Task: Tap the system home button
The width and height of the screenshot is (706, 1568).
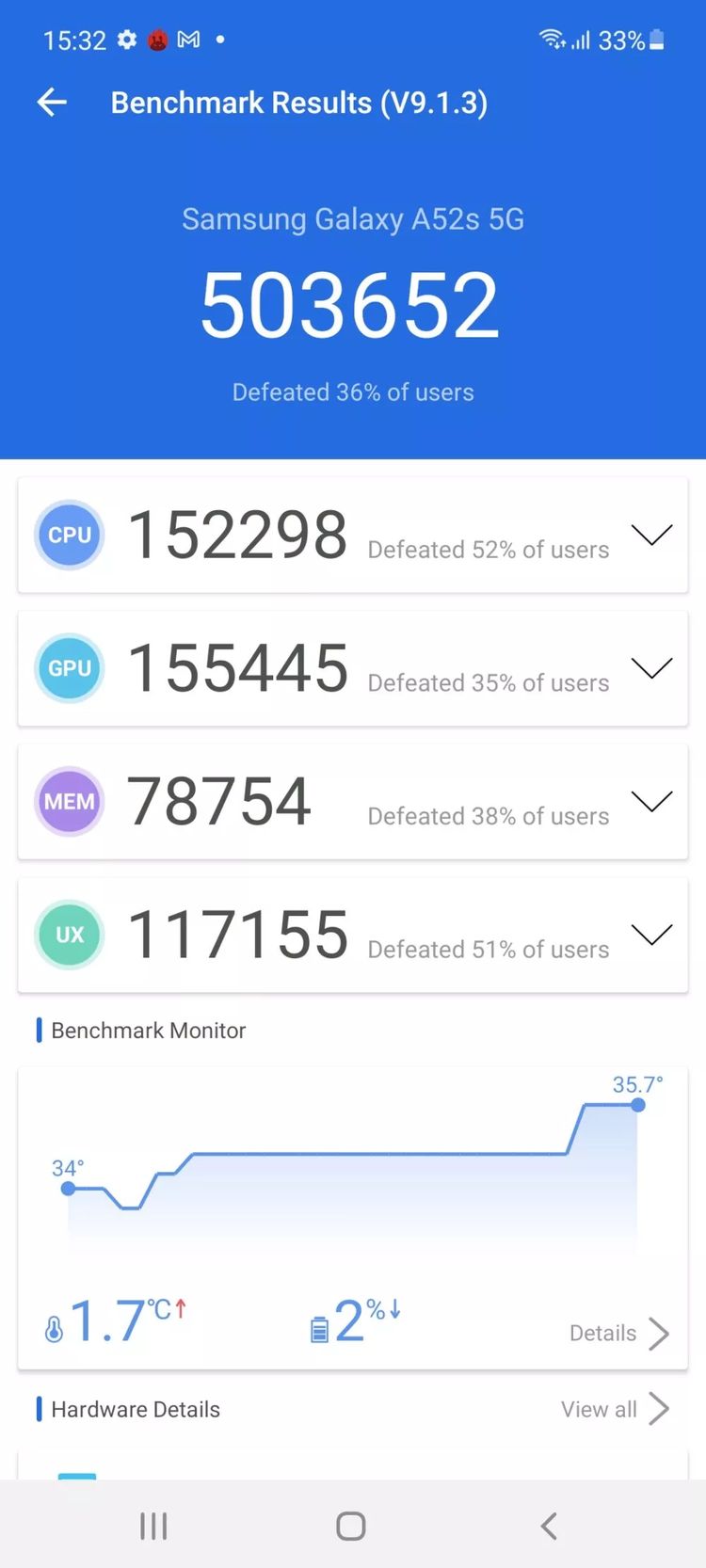Action: click(x=351, y=1526)
